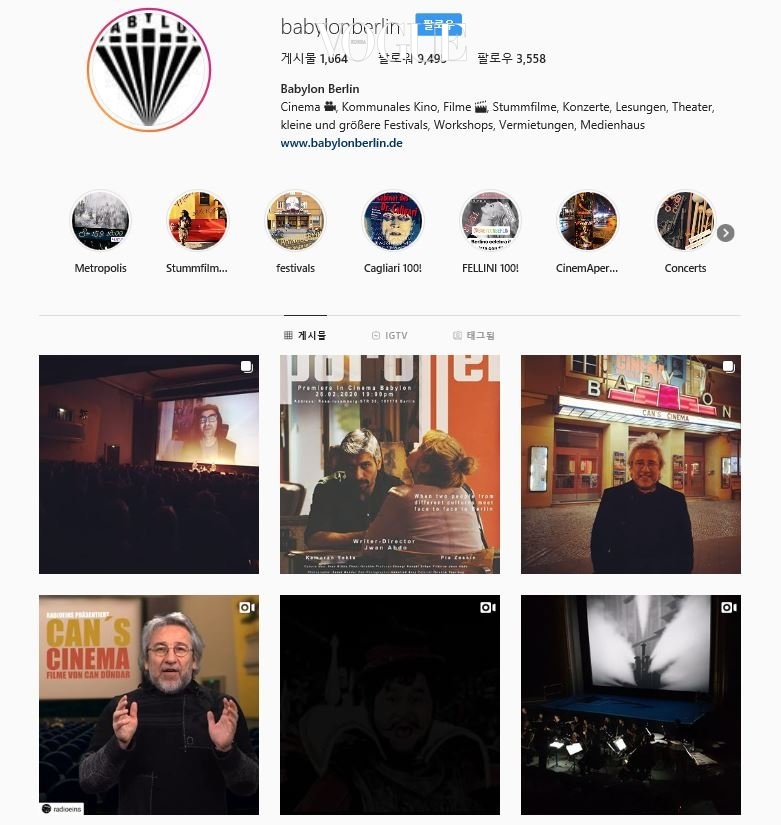Show more highlights with the right arrow

(726, 233)
